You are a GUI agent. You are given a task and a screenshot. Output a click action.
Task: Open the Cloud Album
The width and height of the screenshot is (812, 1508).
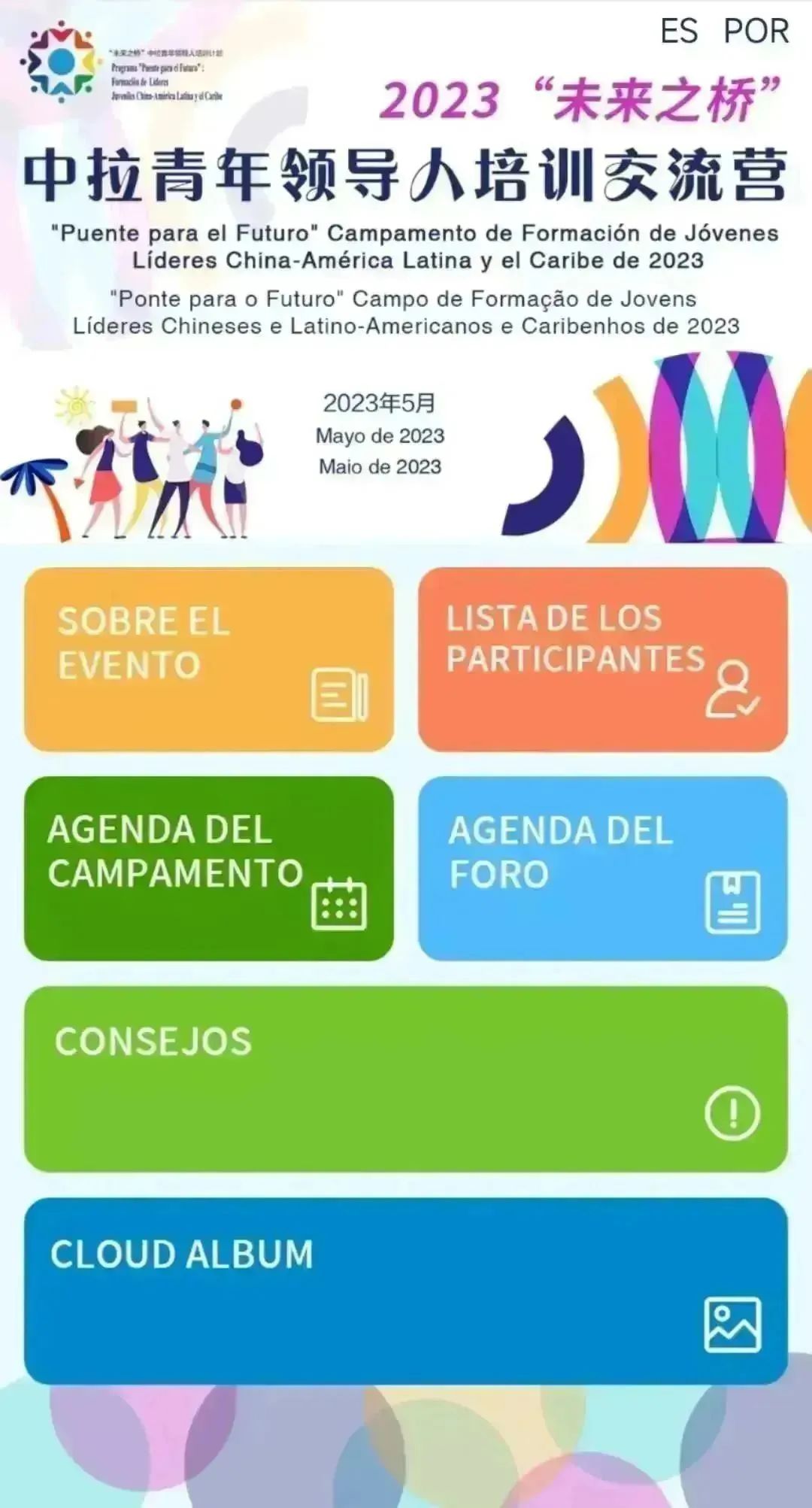pos(406,1291)
